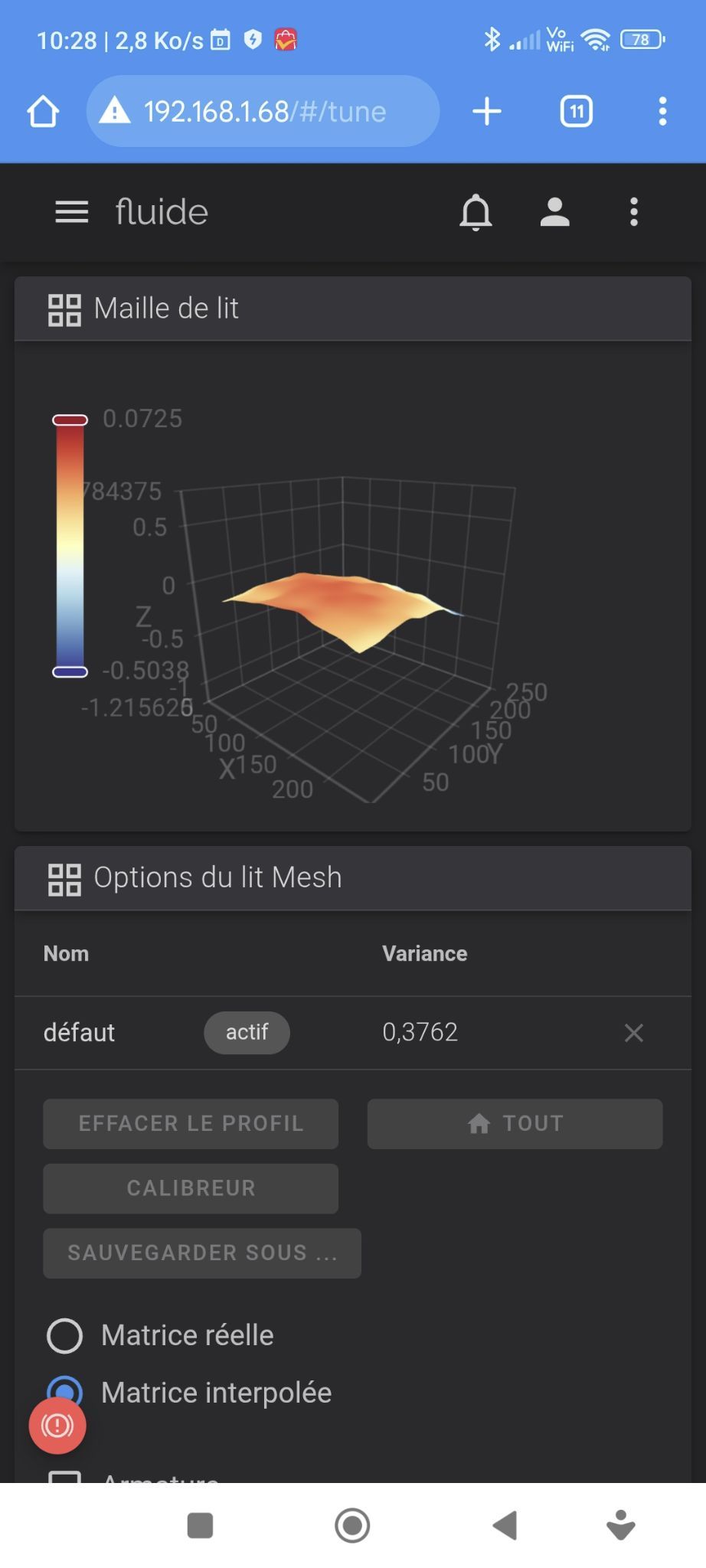Open the fluide overflow menu
Viewport: 706px width, 1568px height.
633,212
